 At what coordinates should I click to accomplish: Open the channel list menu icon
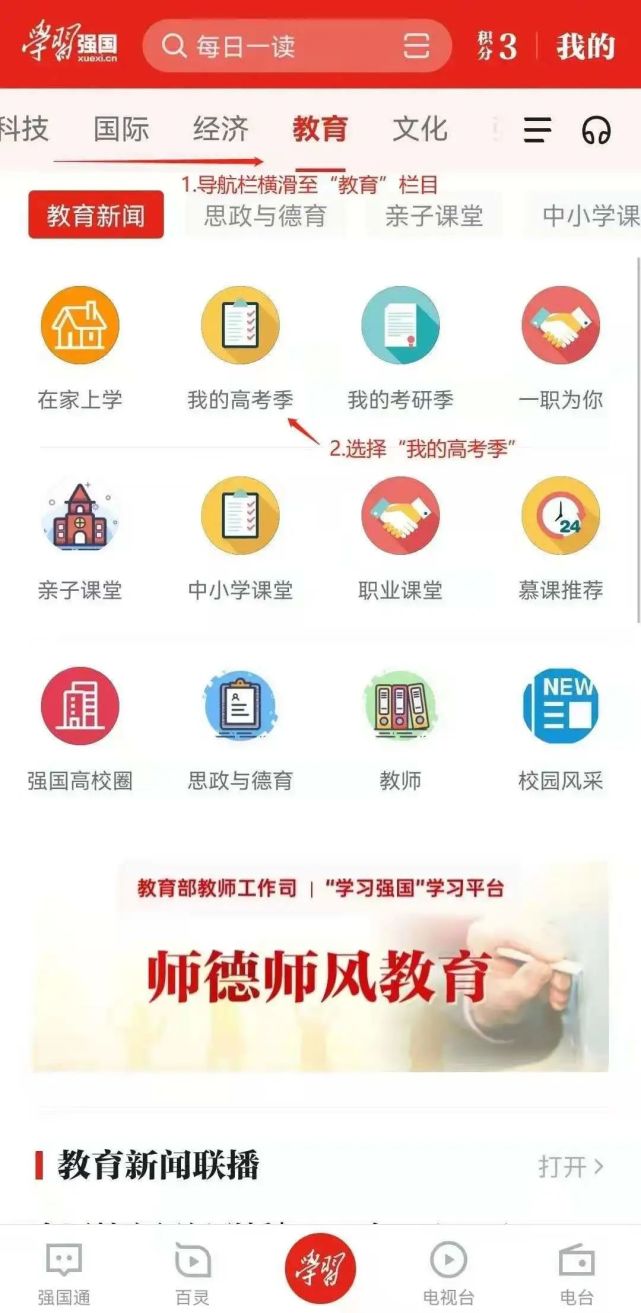[x=538, y=130]
